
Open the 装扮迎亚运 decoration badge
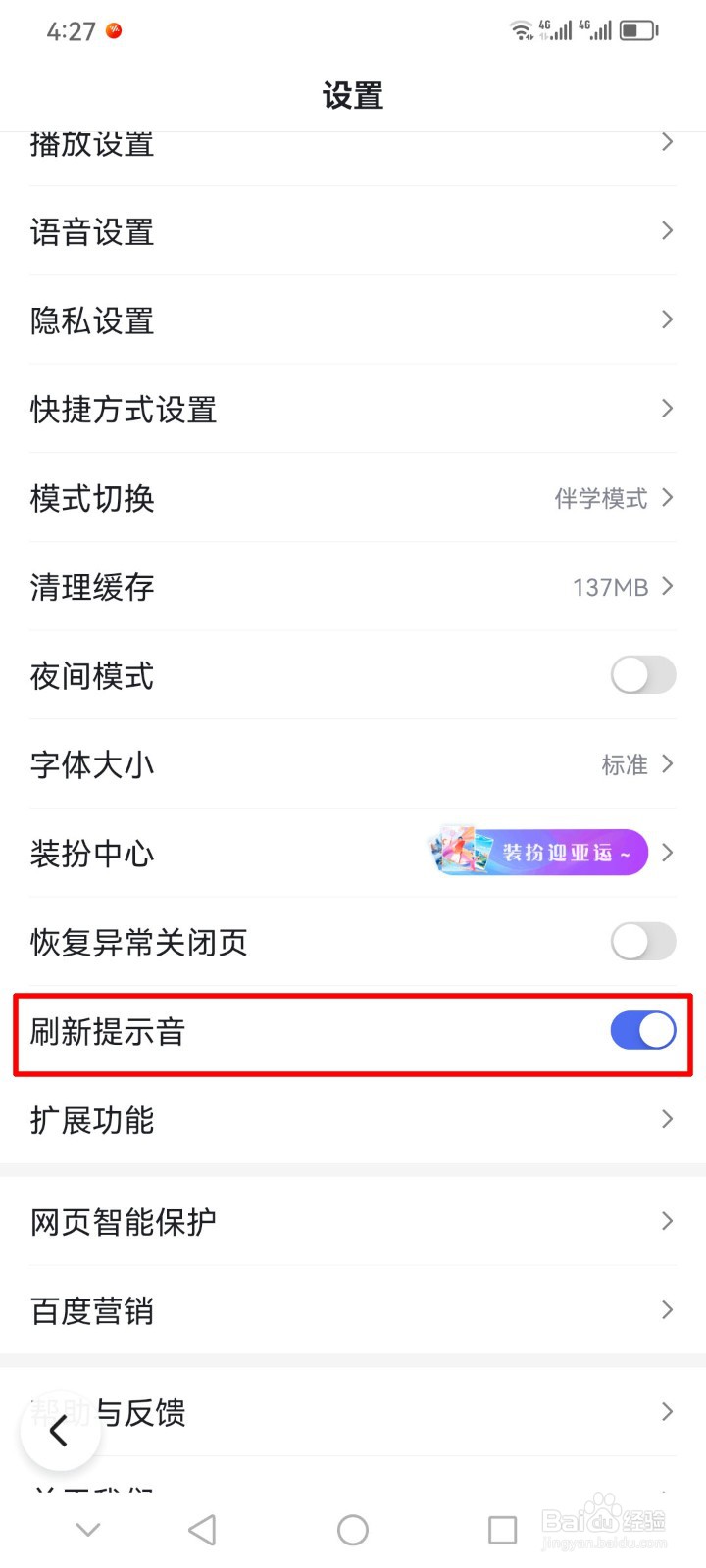538,852
